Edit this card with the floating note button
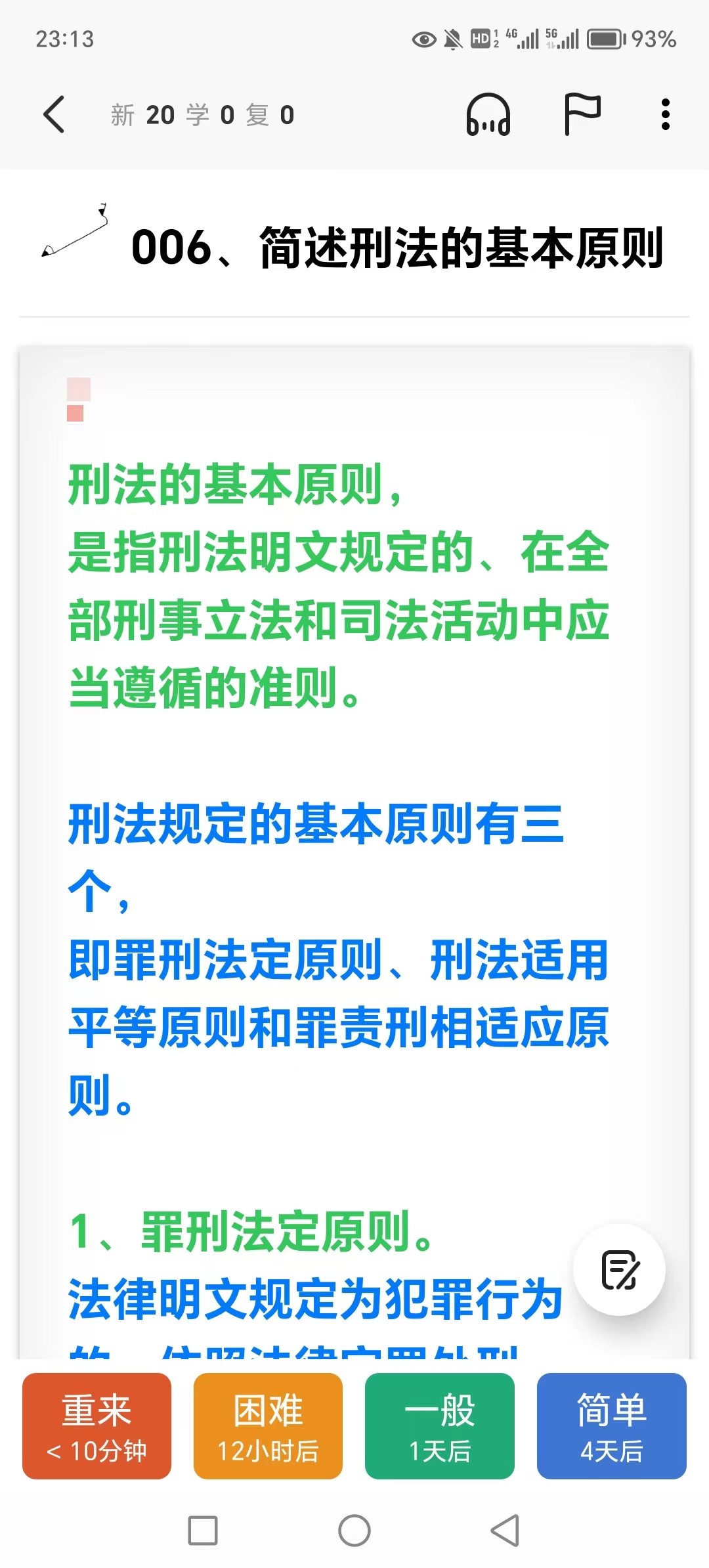The image size is (709, 1568). 619,1269
